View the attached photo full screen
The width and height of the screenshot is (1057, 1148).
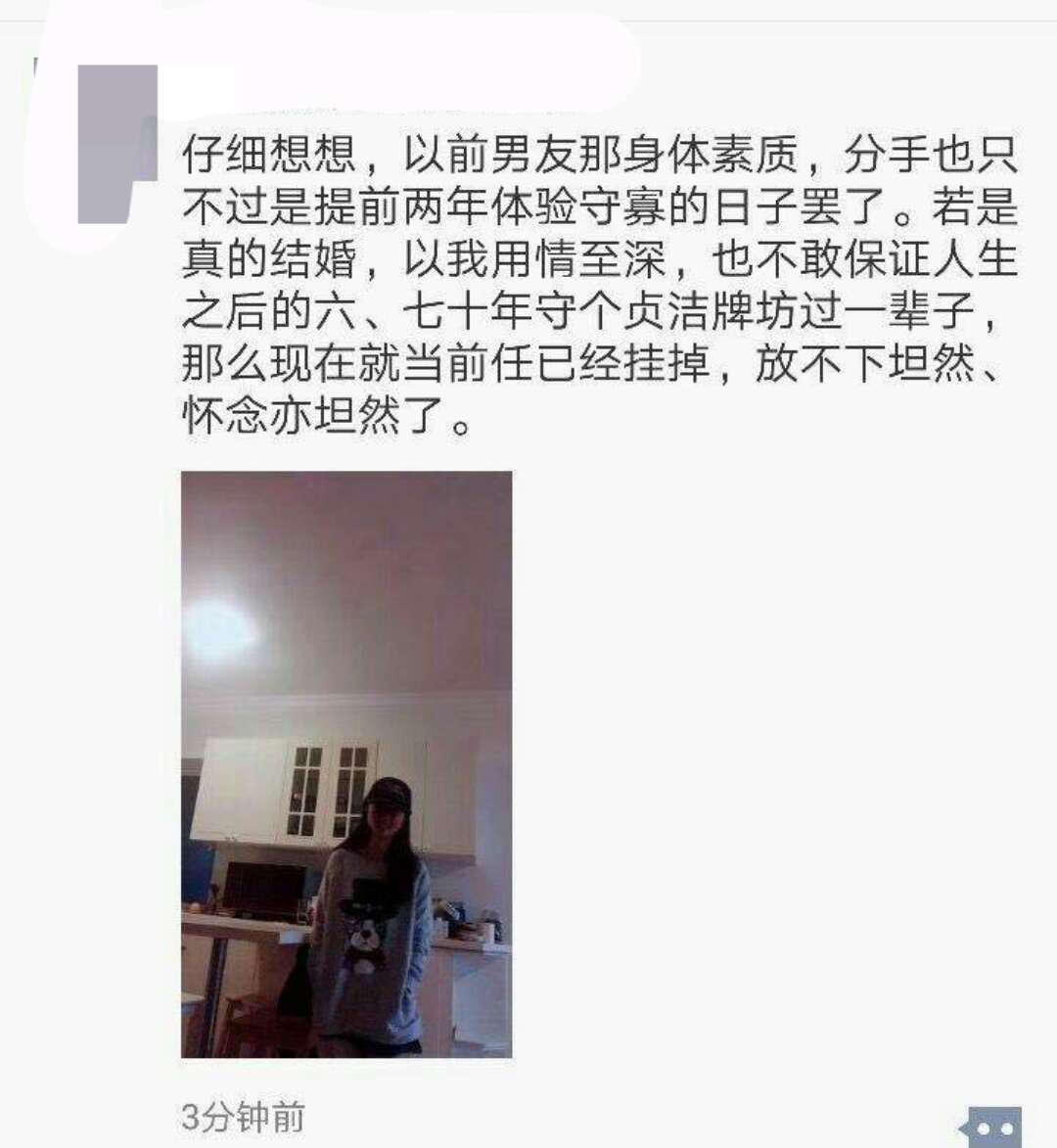click(x=346, y=763)
